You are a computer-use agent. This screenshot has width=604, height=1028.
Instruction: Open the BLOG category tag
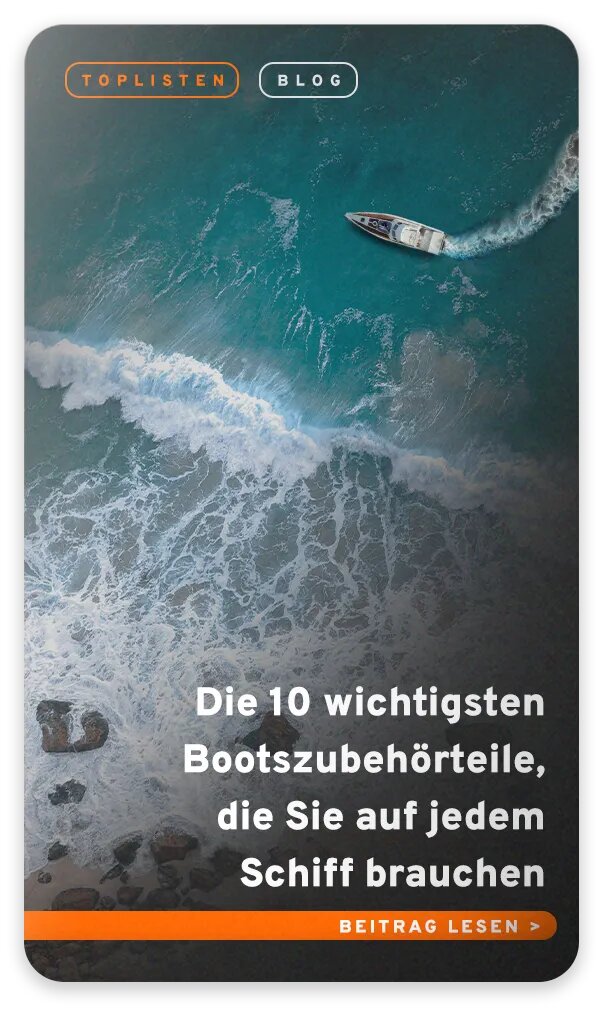(x=308, y=81)
